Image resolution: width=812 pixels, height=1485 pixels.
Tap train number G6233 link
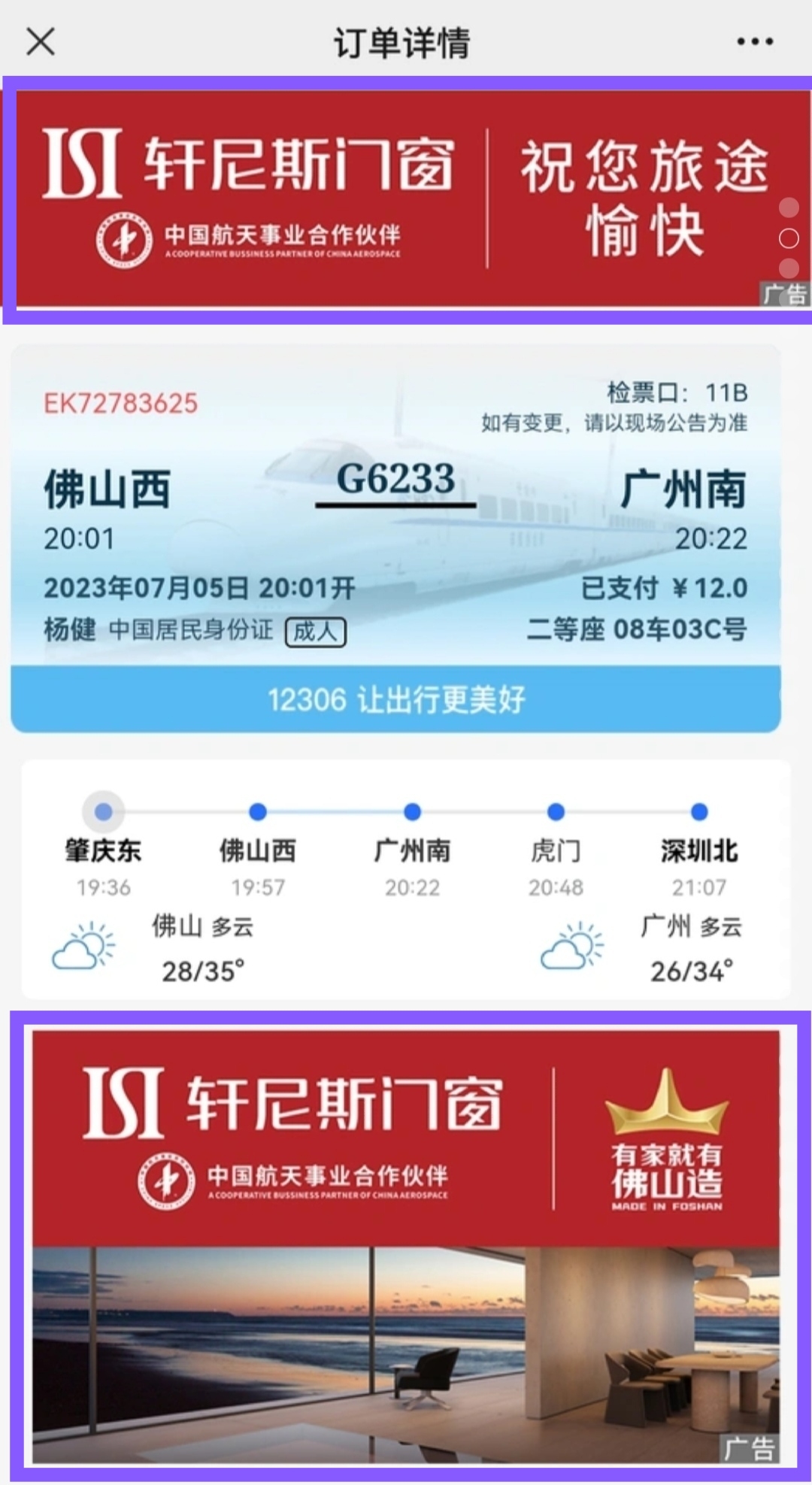click(x=395, y=480)
